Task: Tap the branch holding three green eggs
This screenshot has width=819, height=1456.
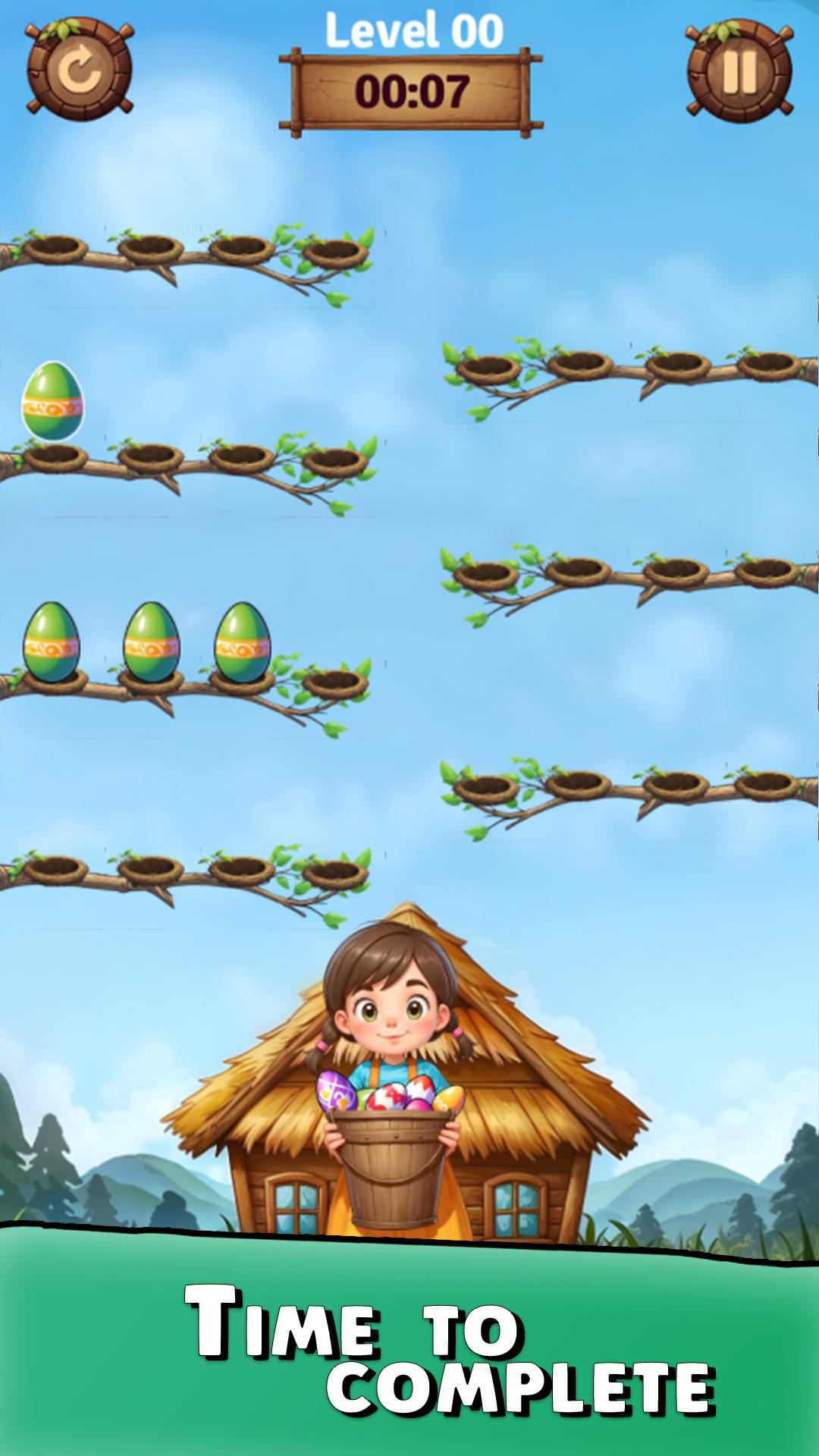Action: (186, 692)
